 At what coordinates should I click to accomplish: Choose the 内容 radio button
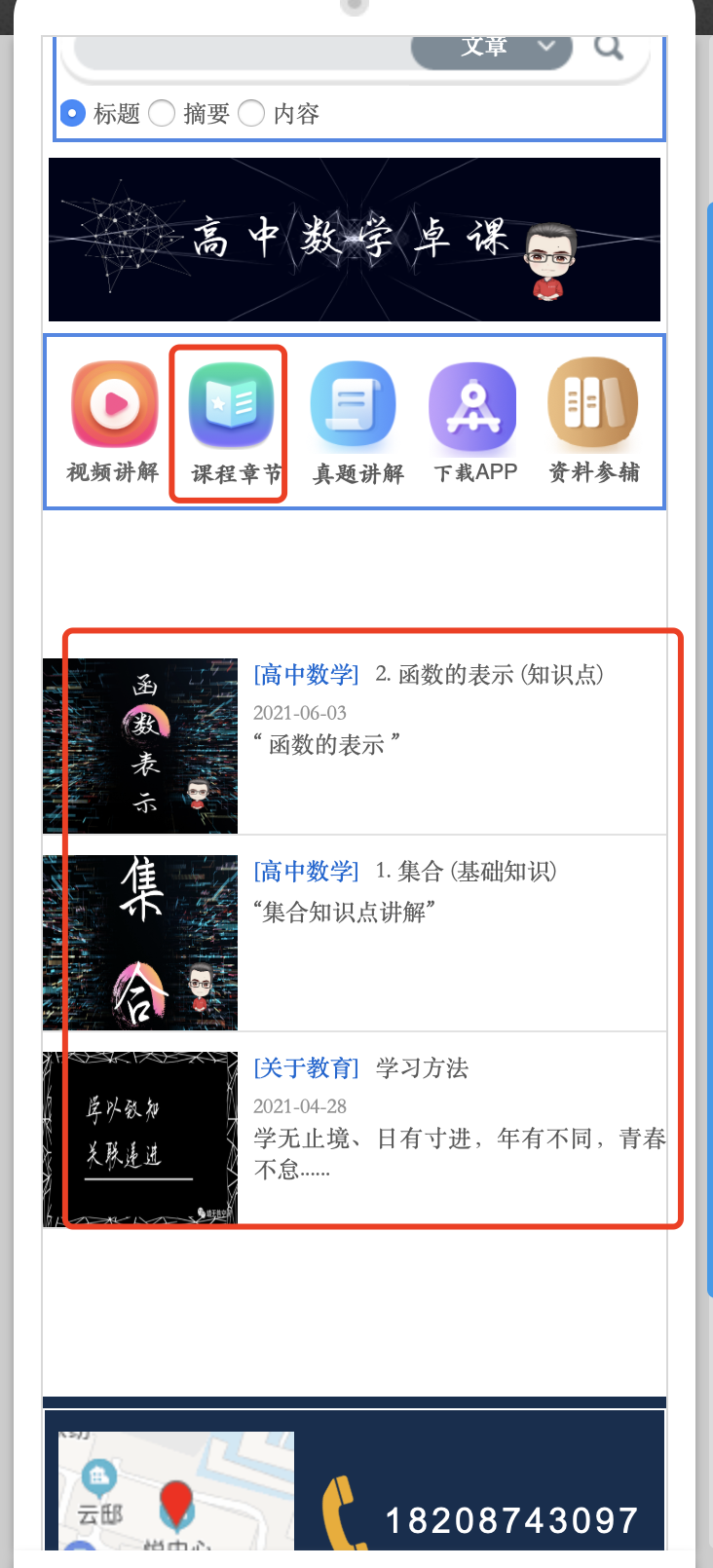point(251,114)
